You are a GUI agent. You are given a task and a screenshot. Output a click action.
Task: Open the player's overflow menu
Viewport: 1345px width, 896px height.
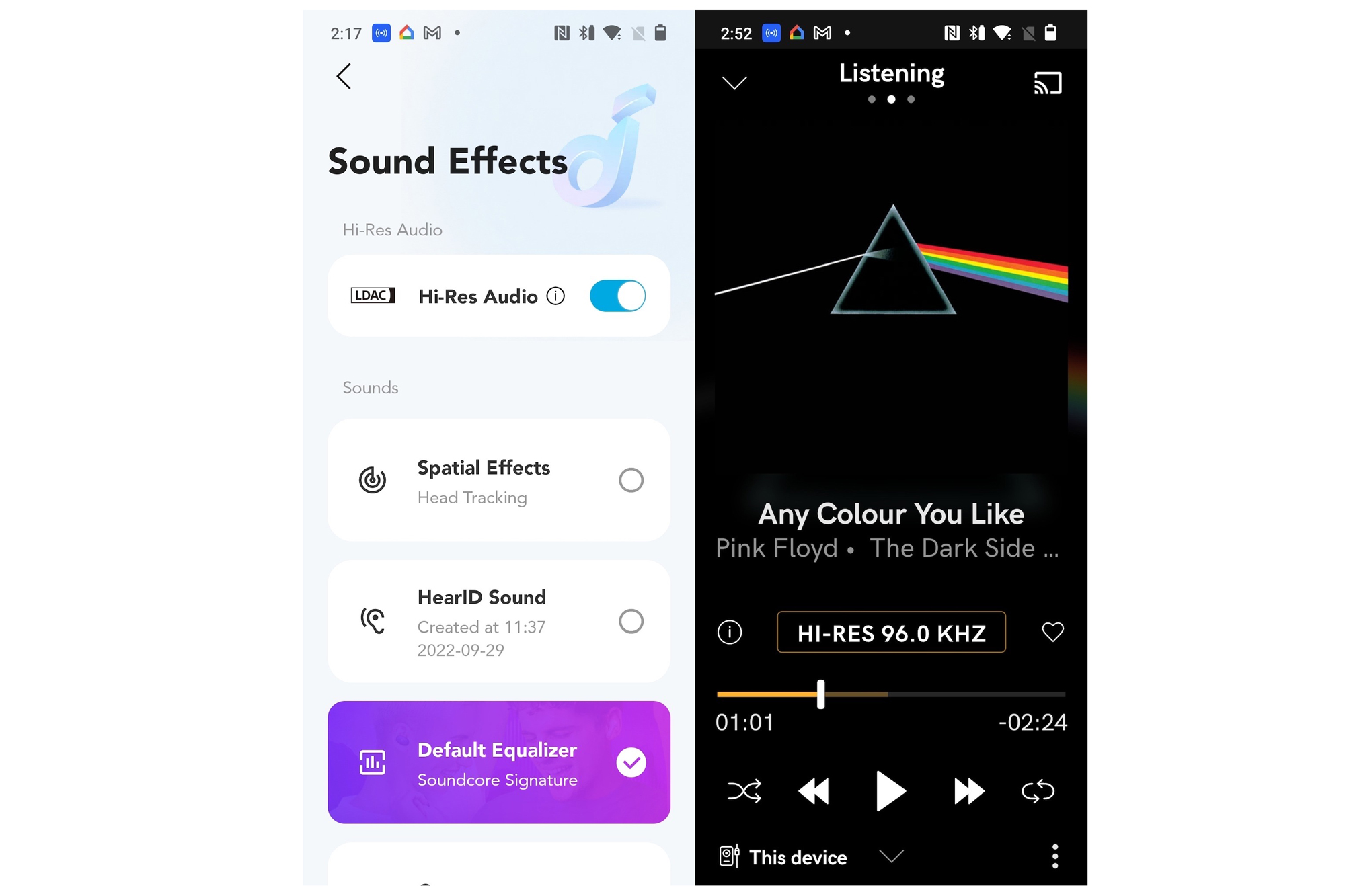coord(1054,856)
